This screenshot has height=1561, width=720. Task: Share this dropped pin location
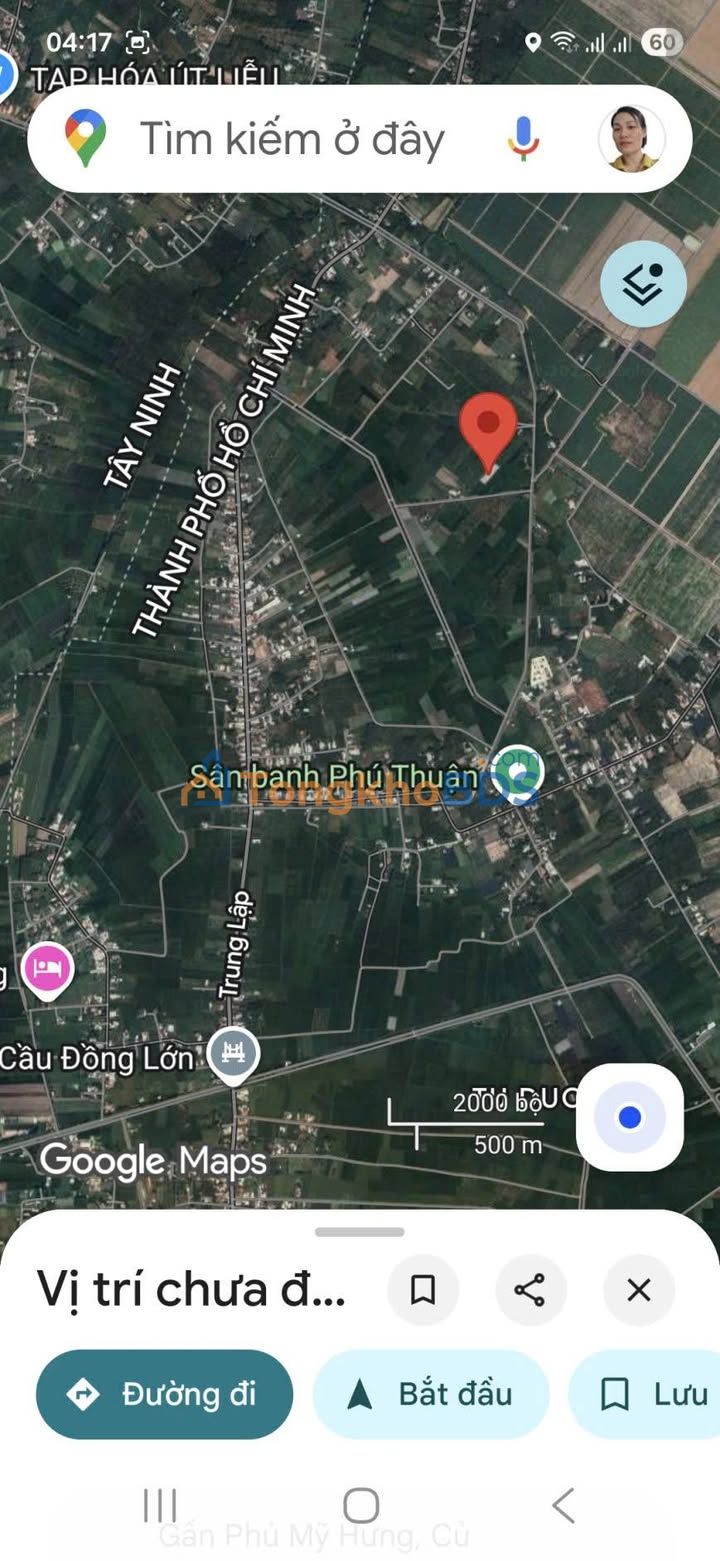[530, 1290]
